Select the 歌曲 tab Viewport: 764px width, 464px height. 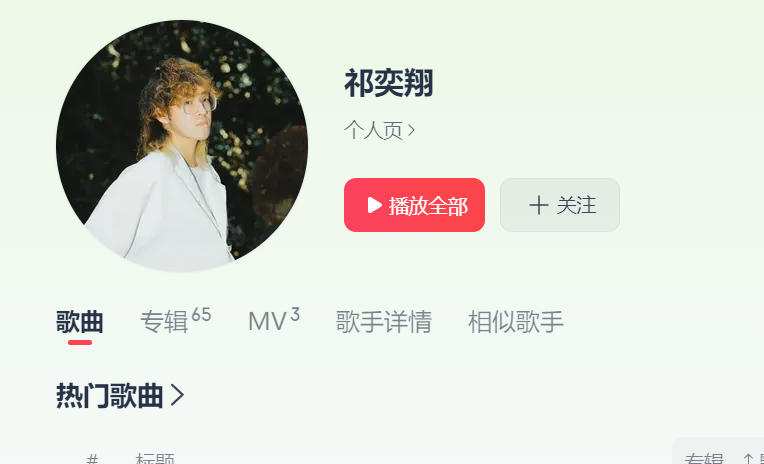[80, 322]
